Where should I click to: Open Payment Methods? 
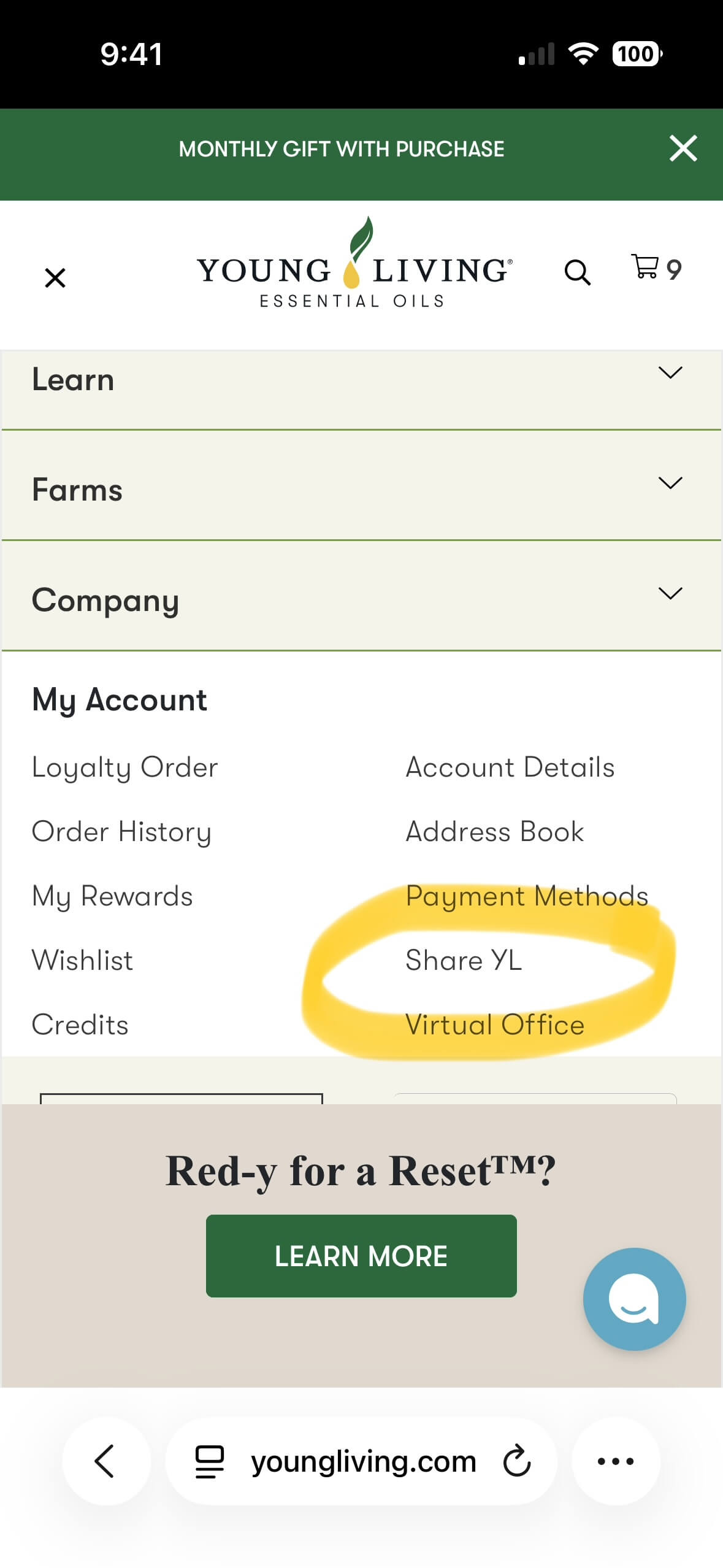coord(527,896)
